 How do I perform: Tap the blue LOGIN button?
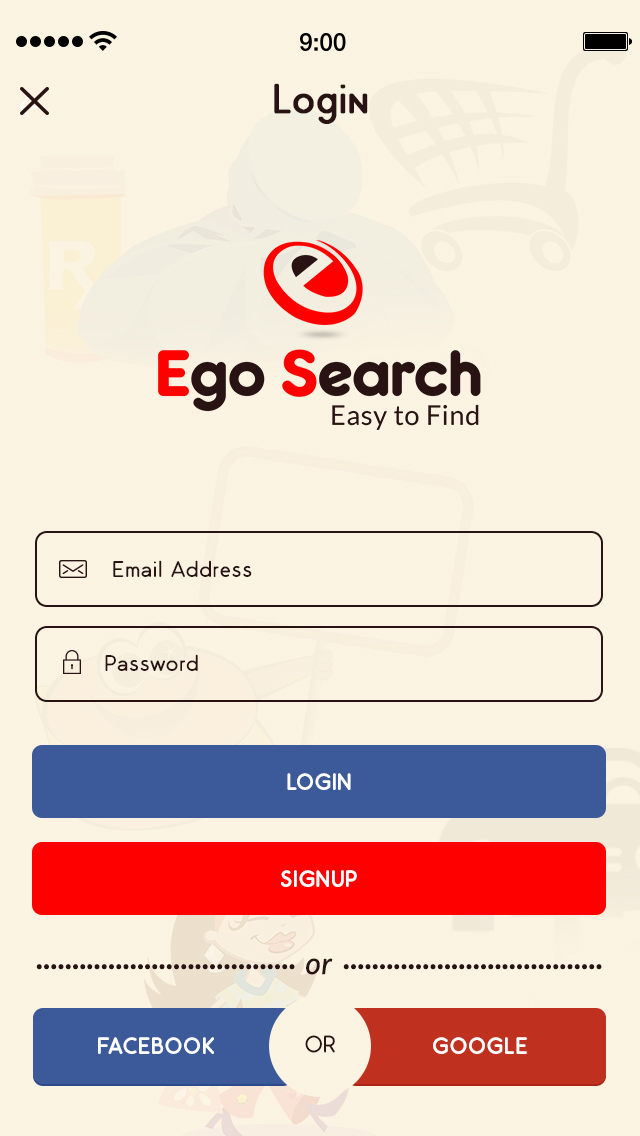319,781
